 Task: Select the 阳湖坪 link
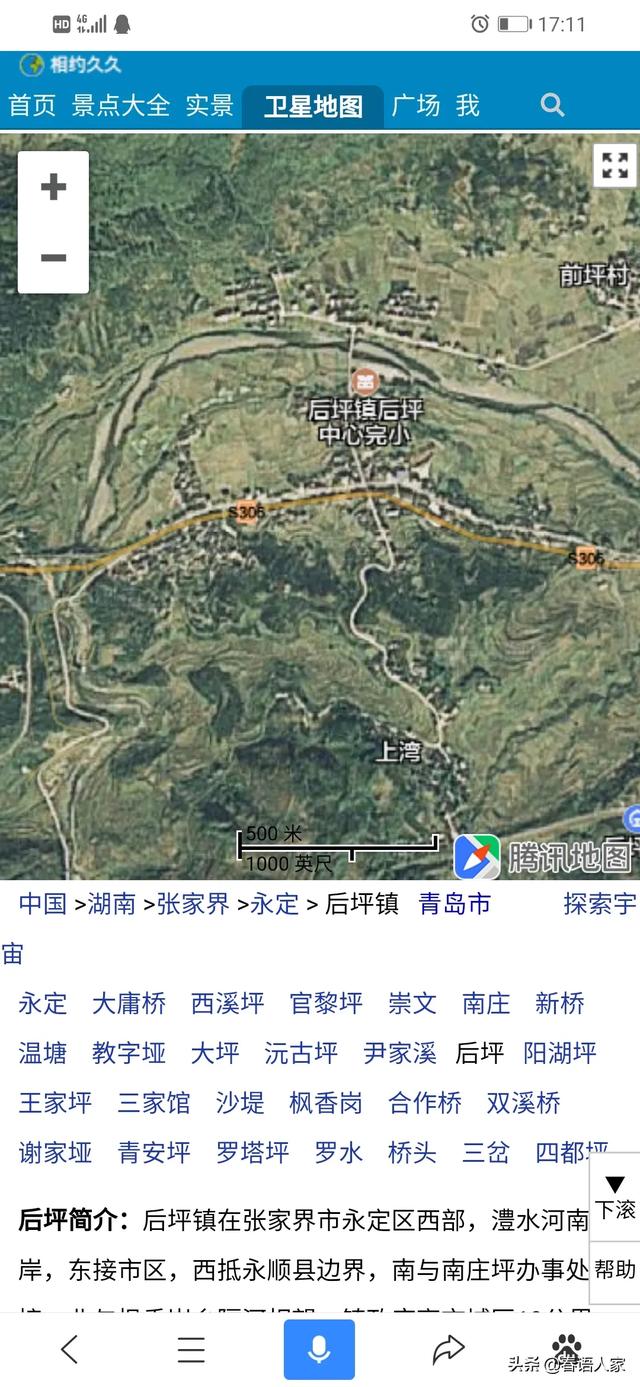tap(560, 1053)
